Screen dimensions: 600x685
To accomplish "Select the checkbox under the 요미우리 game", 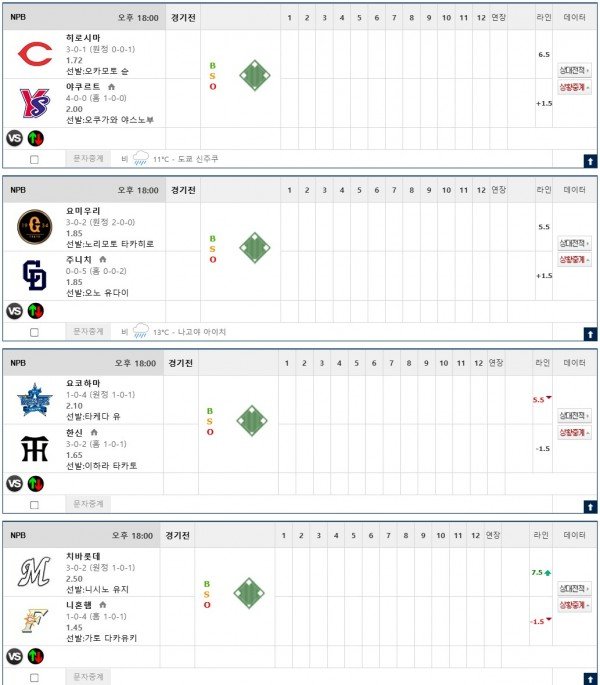I will pos(34,331).
